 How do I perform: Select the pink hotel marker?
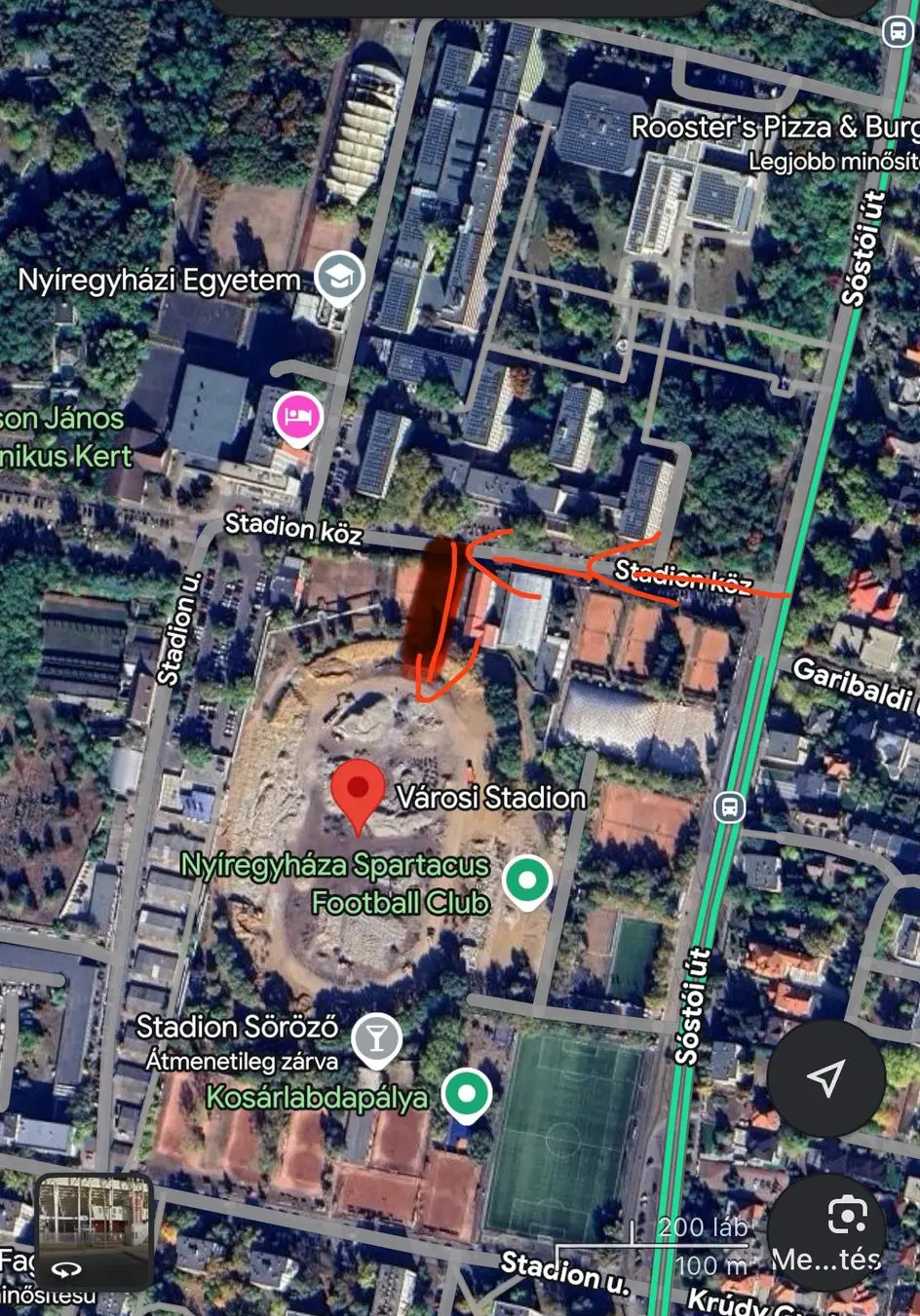[x=298, y=418]
